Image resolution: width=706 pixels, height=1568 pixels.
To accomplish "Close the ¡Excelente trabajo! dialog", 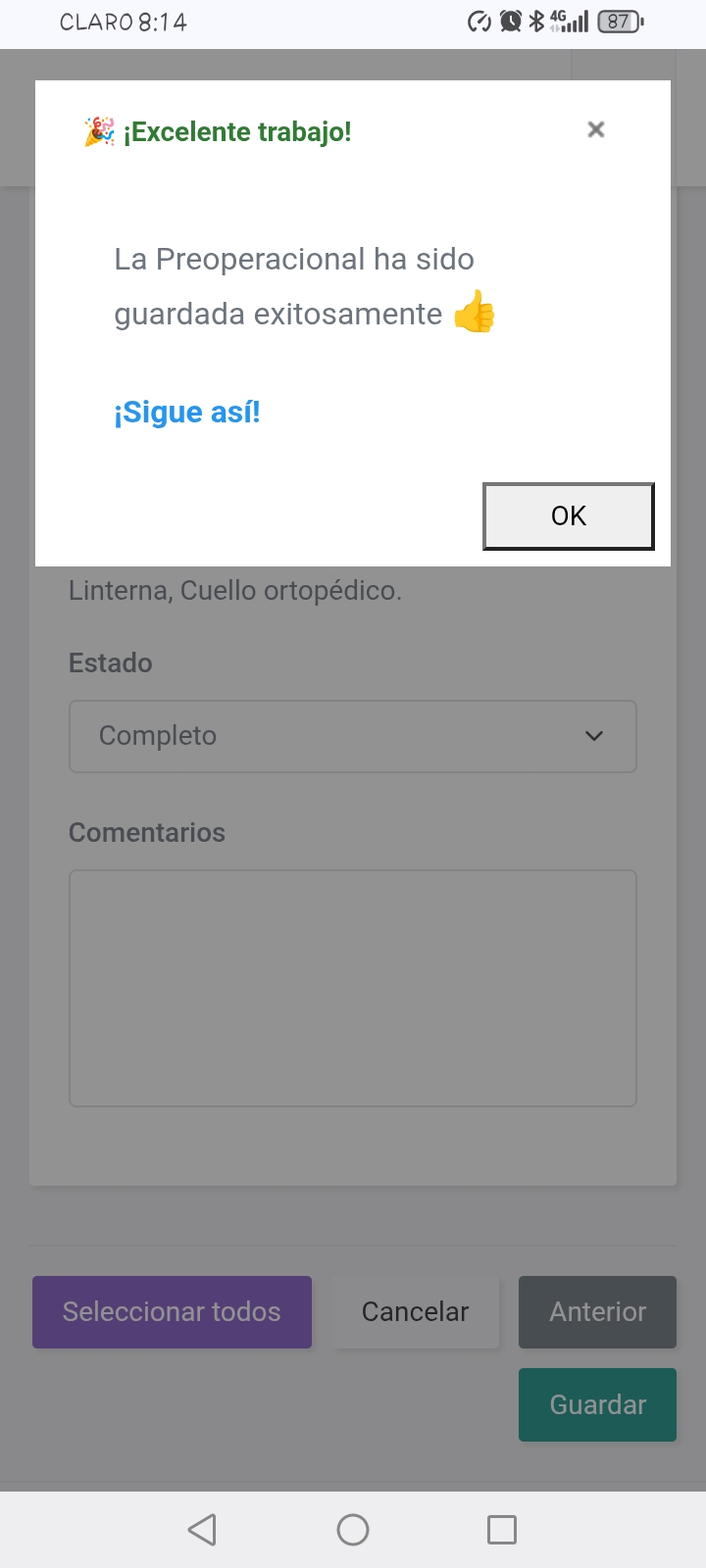I will 595,129.
